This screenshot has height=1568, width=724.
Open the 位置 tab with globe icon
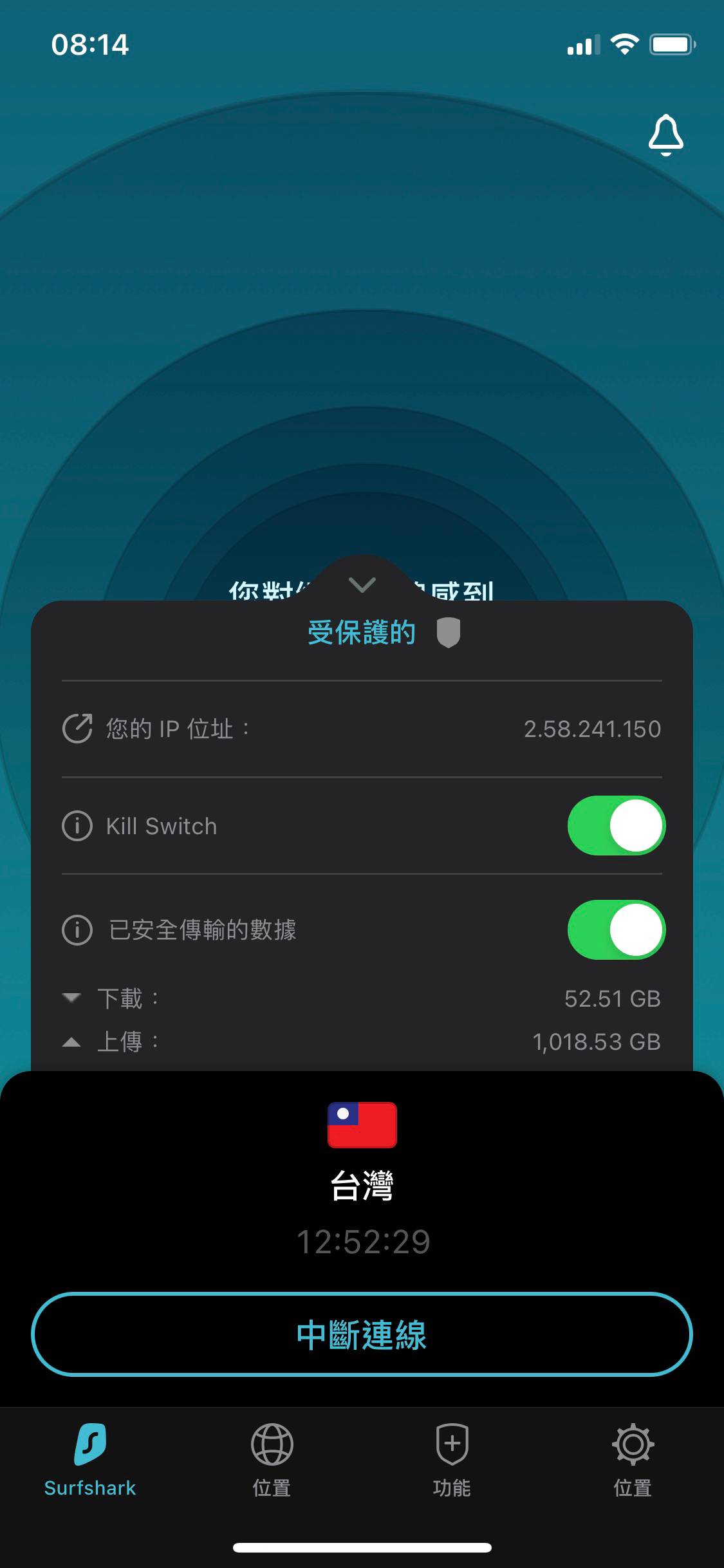pos(272,1460)
